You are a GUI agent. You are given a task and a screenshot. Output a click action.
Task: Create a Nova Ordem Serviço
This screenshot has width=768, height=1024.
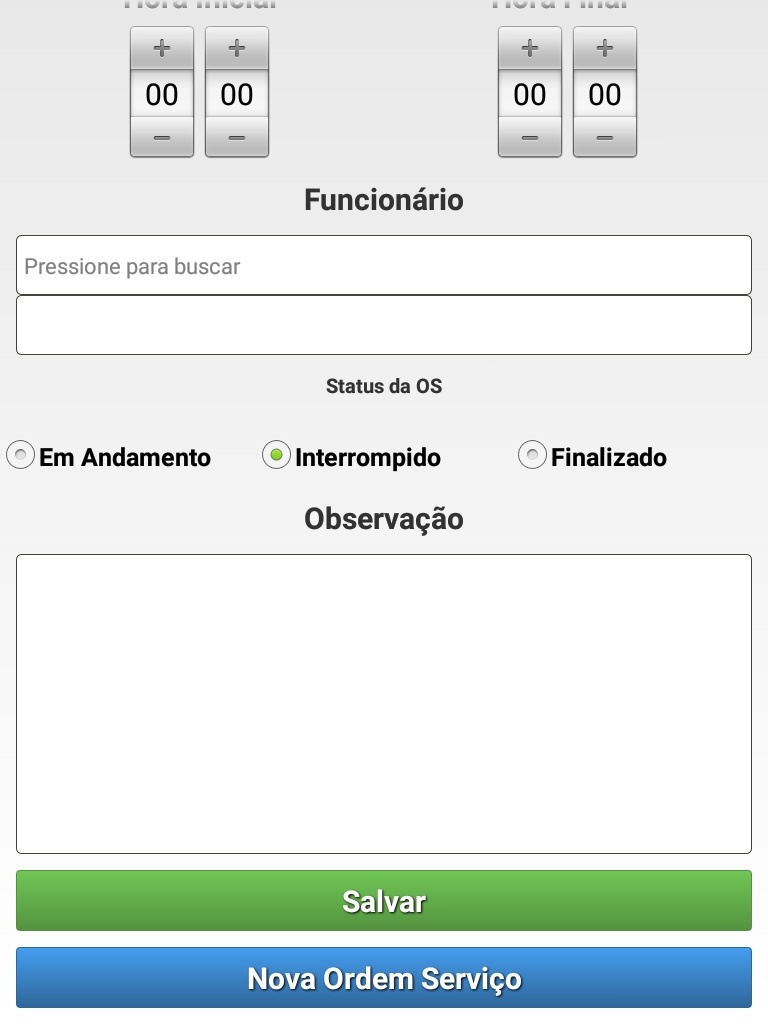pyautogui.click(x=384, y=978)
